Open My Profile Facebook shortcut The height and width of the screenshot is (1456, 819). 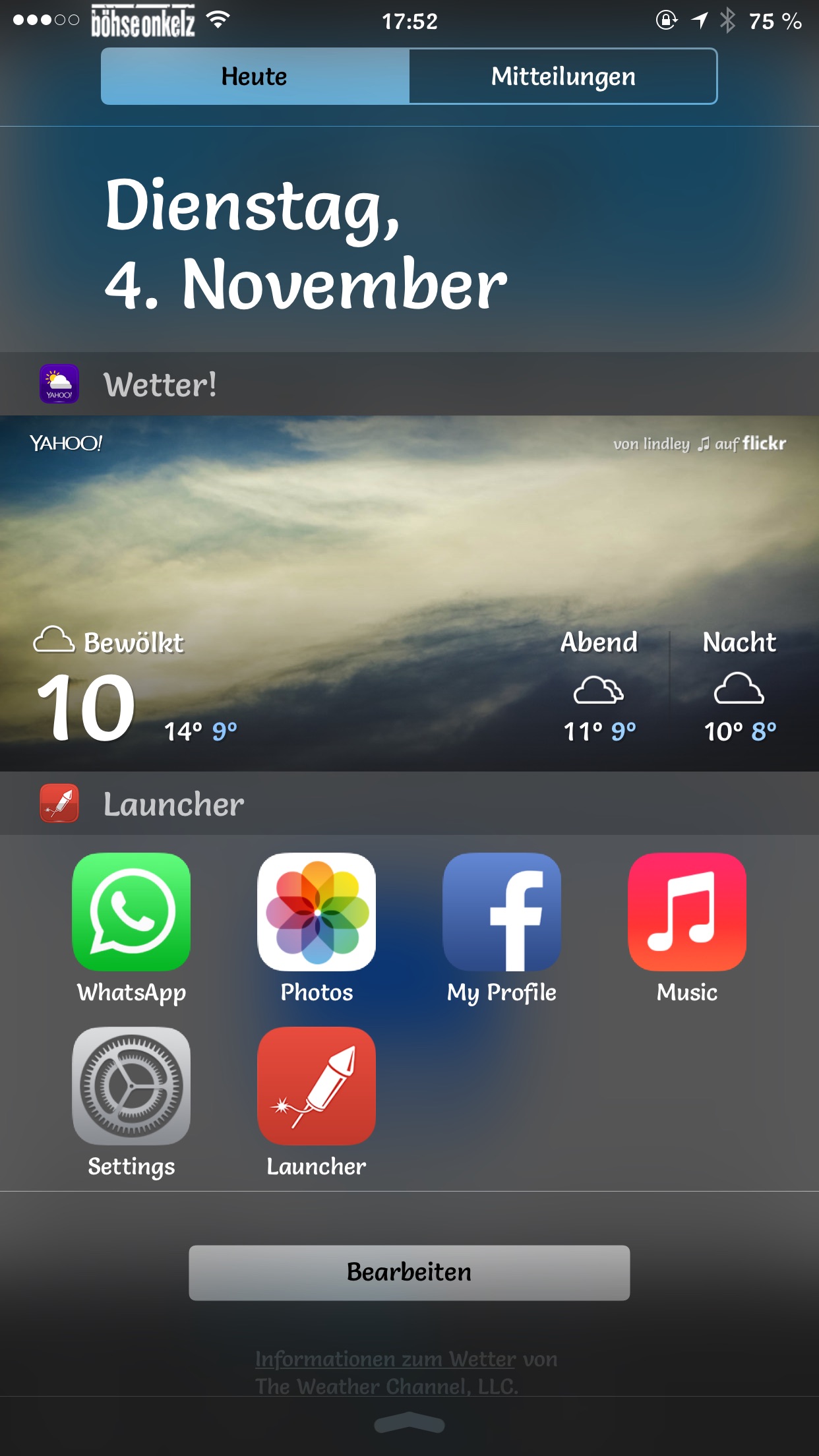point(502,912)
